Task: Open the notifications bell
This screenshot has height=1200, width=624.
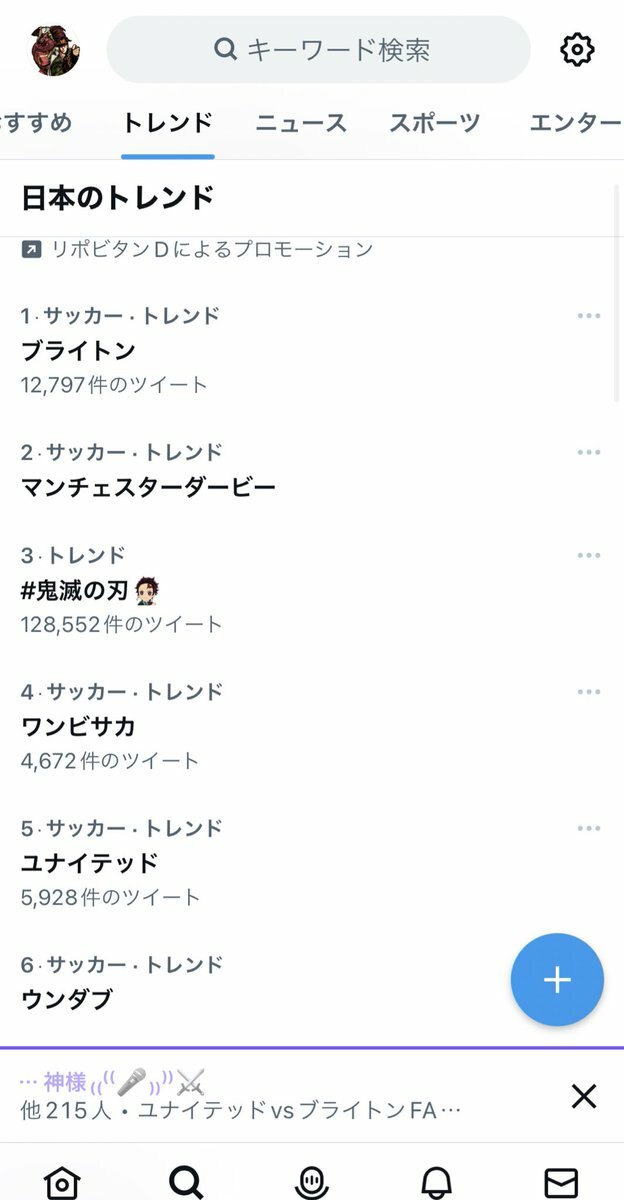Action: tap(436, 1183)
